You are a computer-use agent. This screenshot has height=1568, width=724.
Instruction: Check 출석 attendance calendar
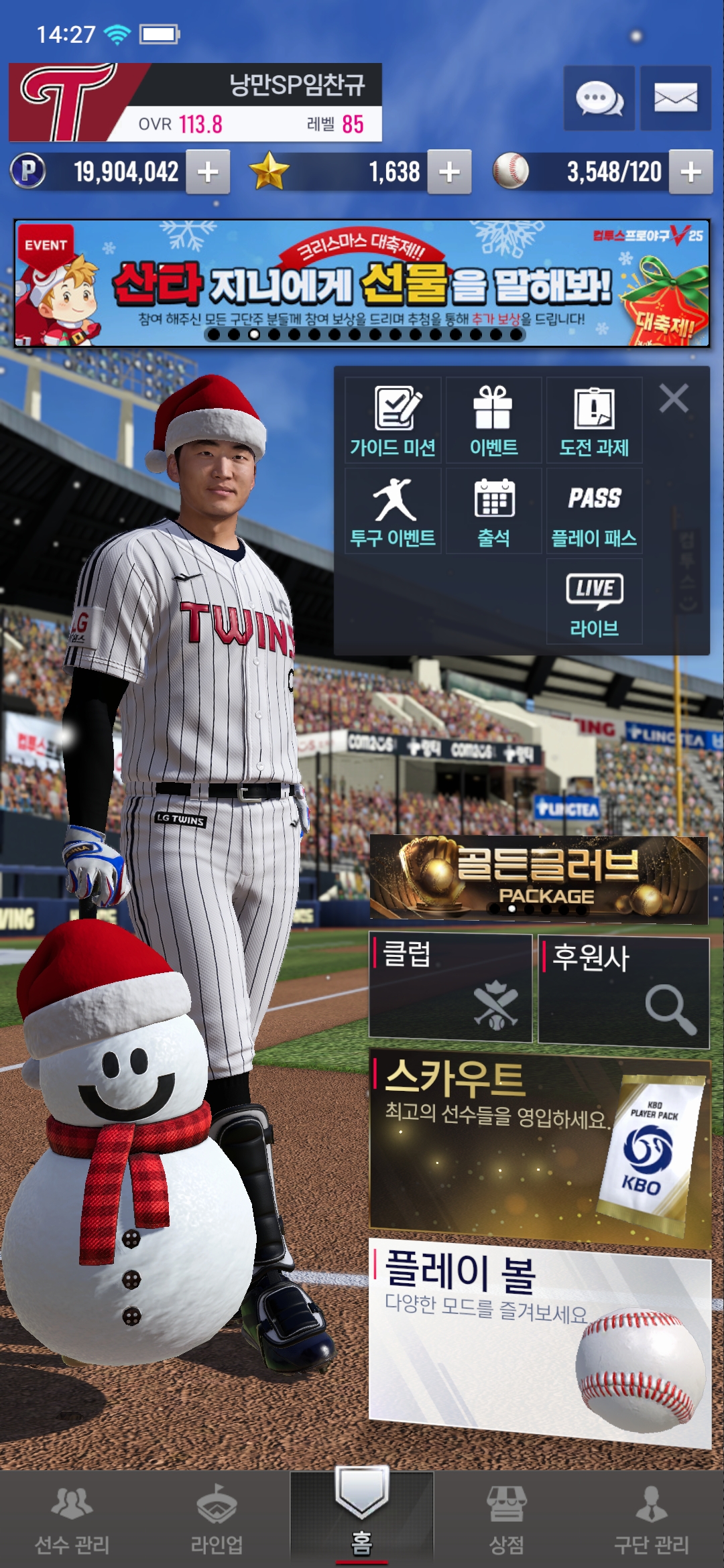click(493, 511)
